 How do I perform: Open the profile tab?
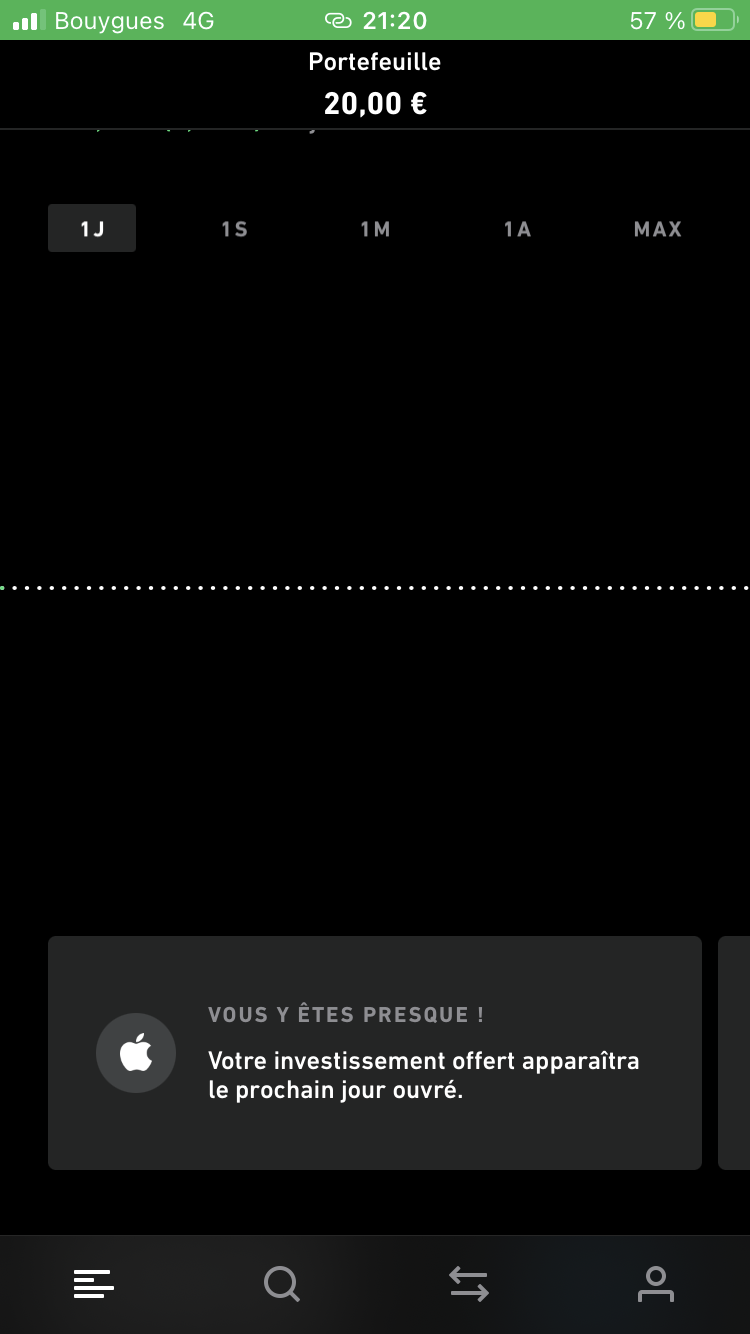coord(656,1284)
